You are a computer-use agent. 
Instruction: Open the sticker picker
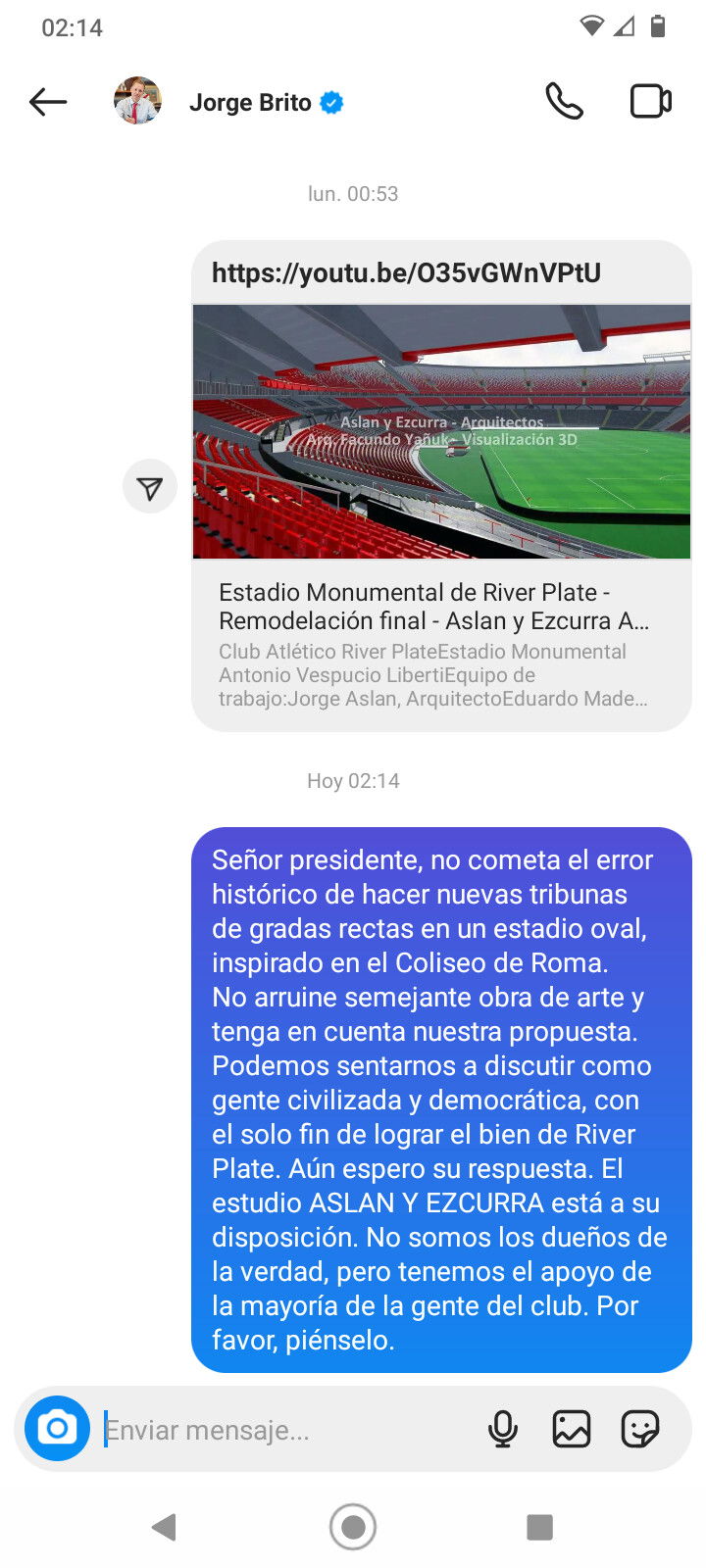640,1429
